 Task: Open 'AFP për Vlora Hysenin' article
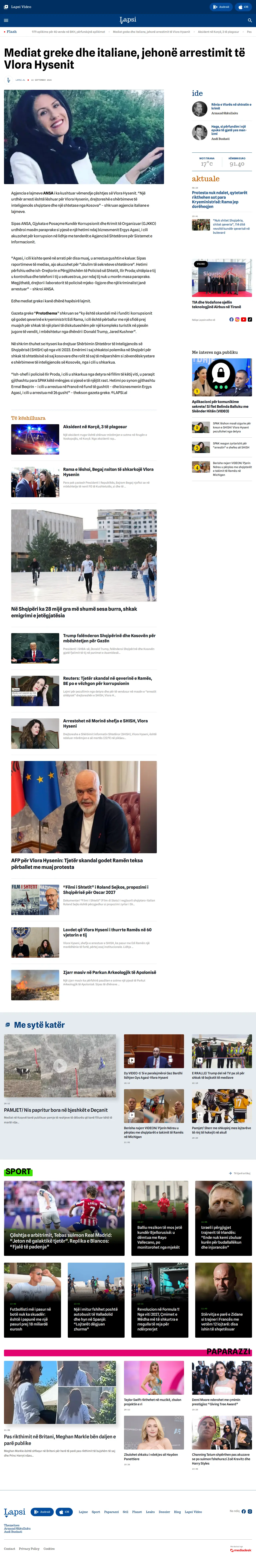point(77,863)
